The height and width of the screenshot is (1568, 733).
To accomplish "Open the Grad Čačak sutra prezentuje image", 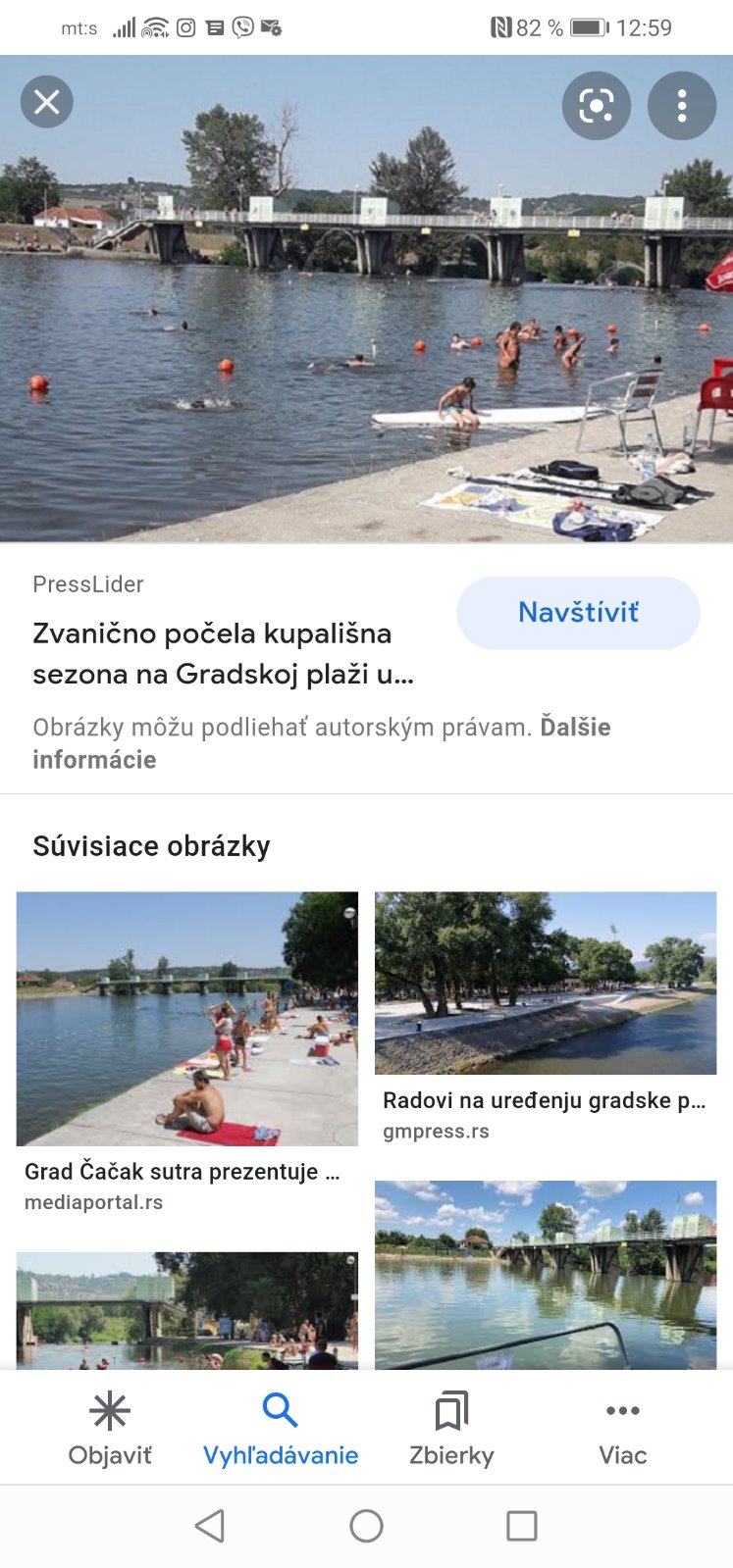I will 187,1019.
